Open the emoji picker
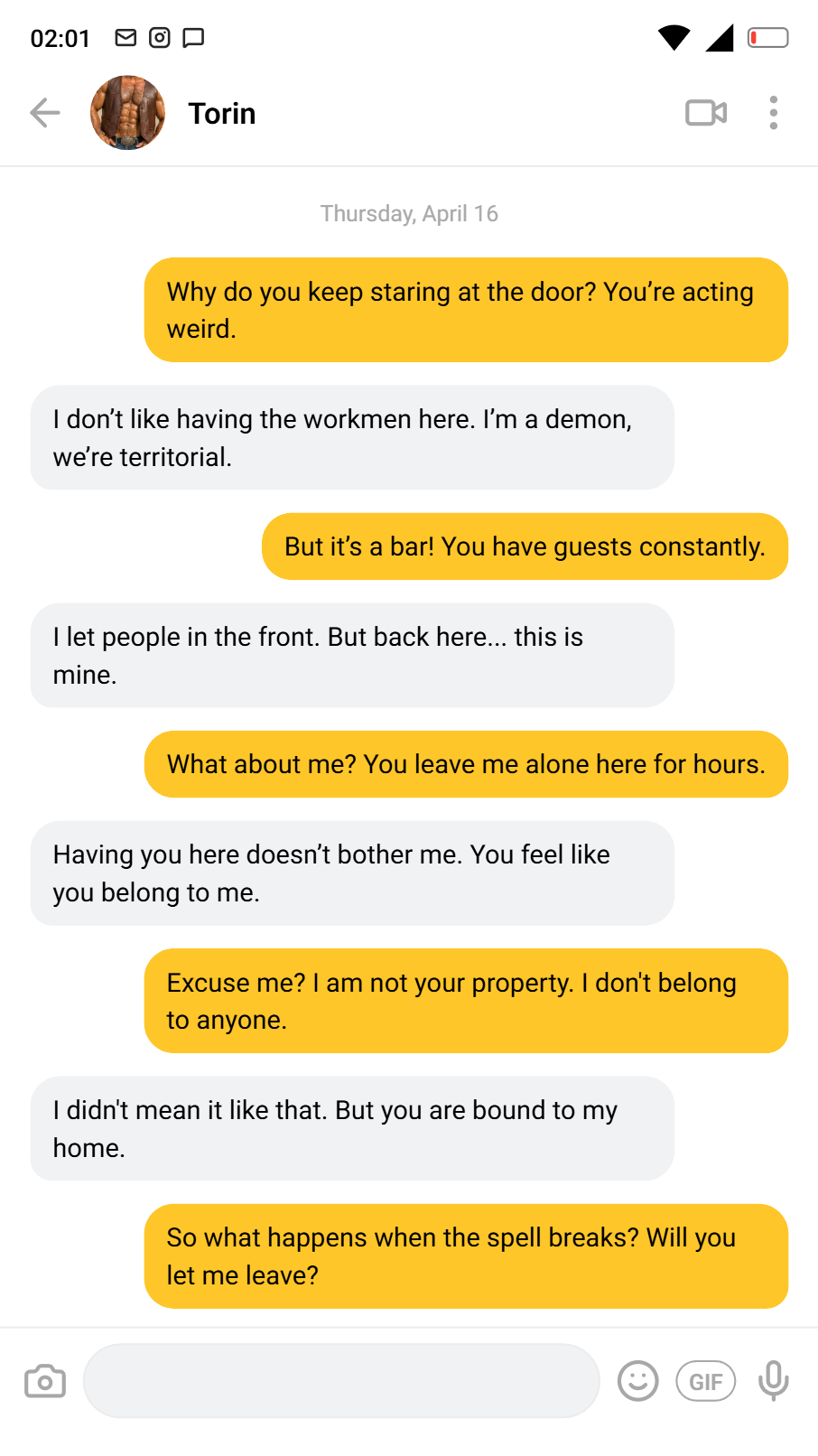 638,1381
